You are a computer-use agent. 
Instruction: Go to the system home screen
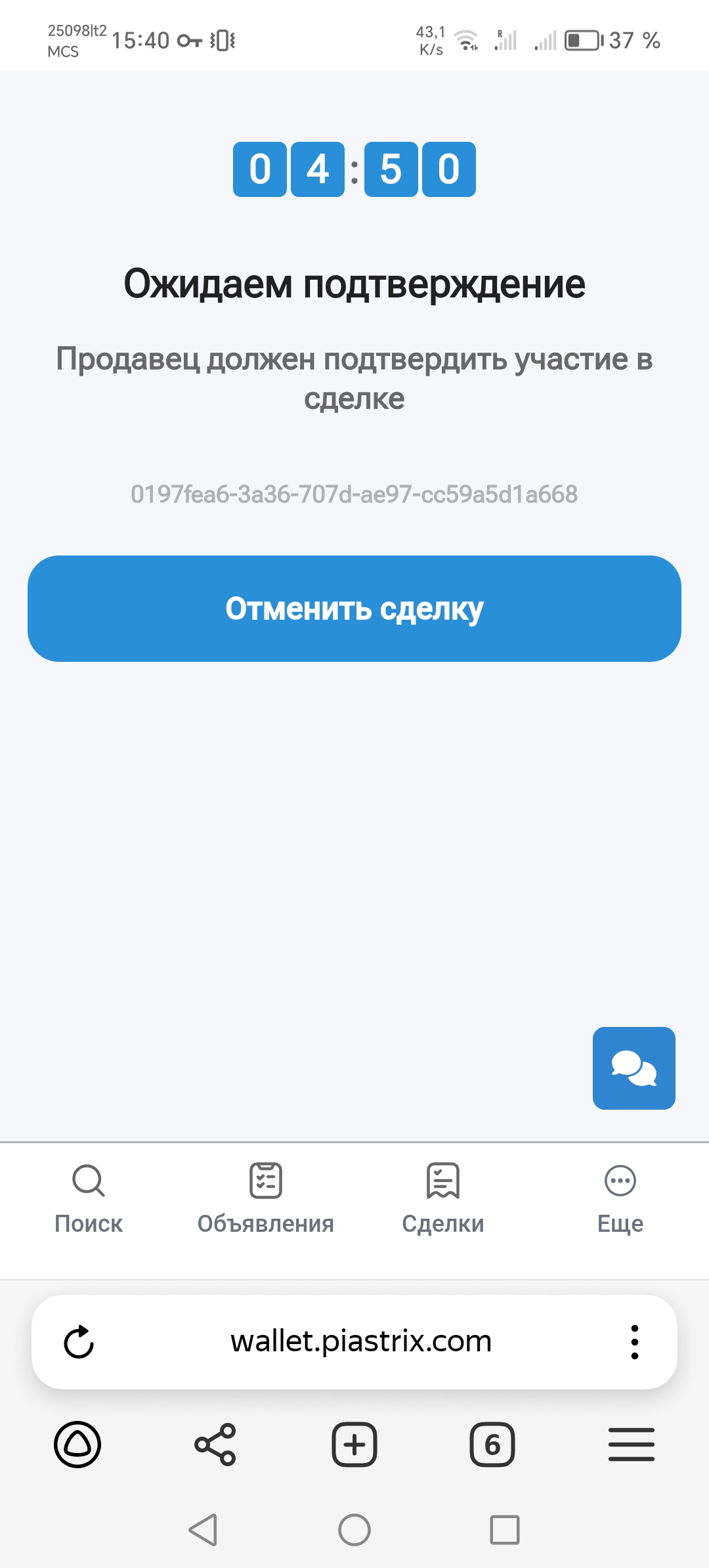[354, 1530]
